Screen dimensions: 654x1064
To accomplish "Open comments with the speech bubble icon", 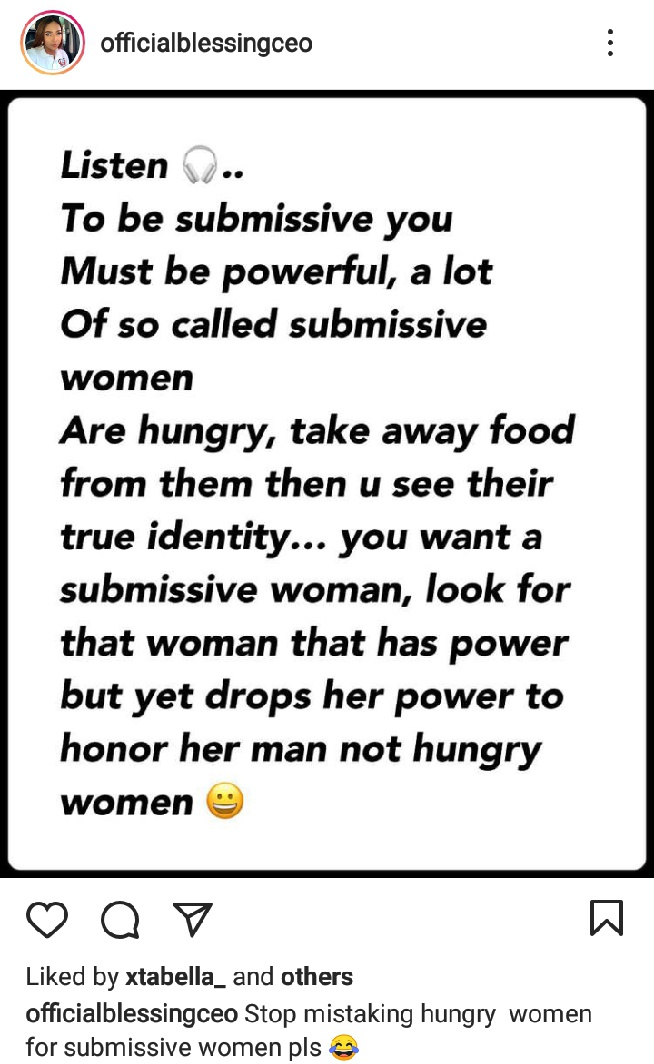I will pyautogui.click(x=120, y=919).
